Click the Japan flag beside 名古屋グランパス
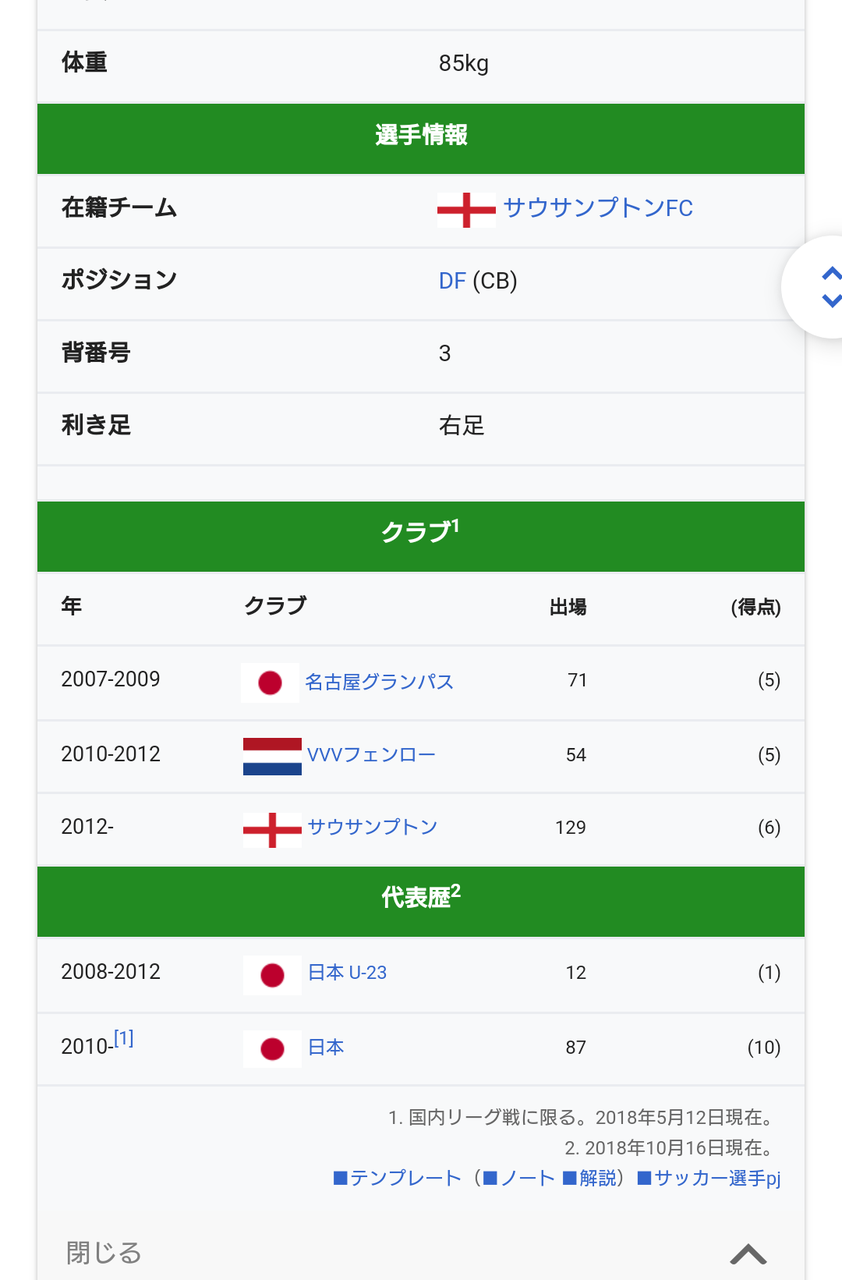The height and width of the screenshot is (1280, 842). coord(270,681)
